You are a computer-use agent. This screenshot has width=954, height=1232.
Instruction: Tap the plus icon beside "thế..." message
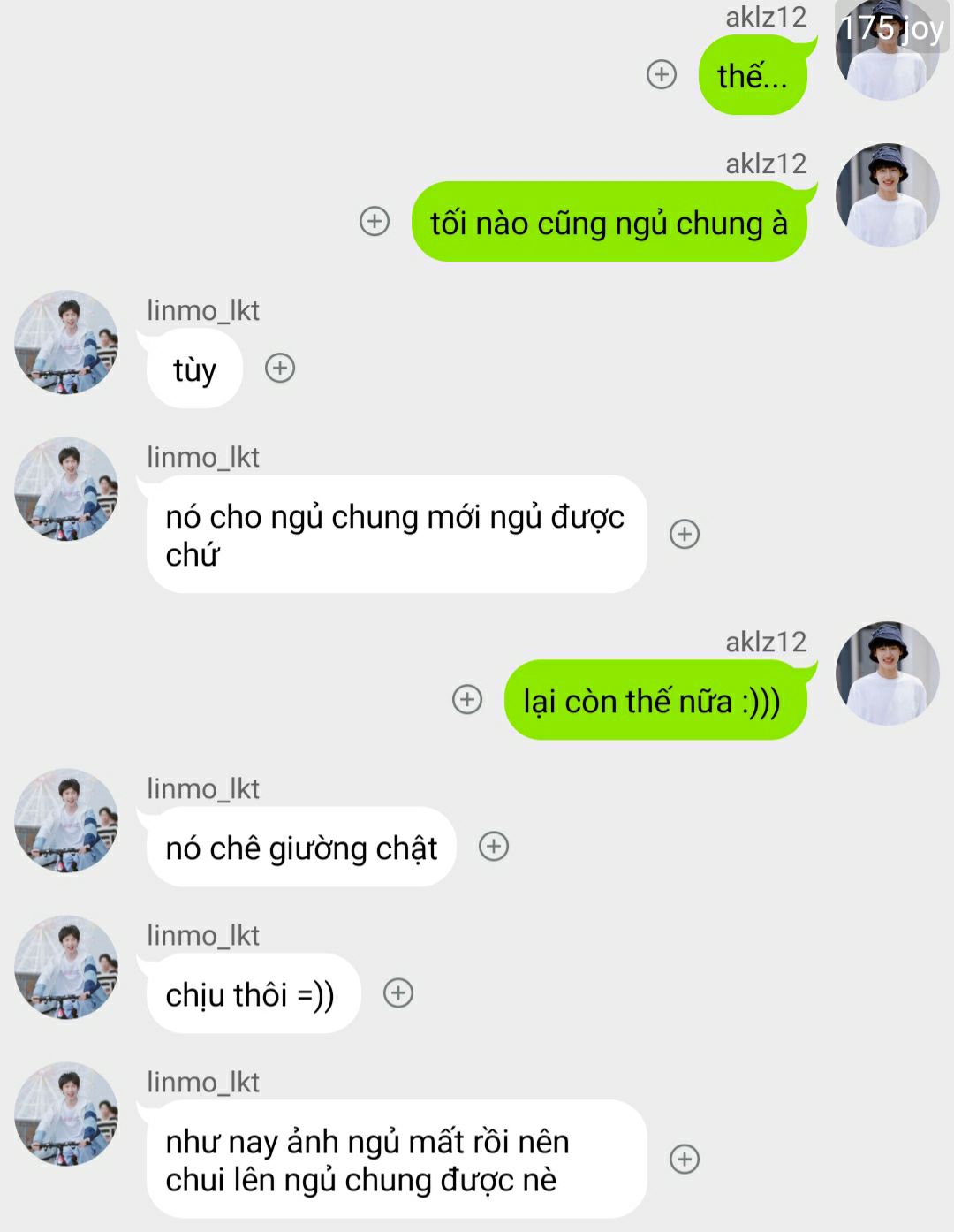pos(662,74)
